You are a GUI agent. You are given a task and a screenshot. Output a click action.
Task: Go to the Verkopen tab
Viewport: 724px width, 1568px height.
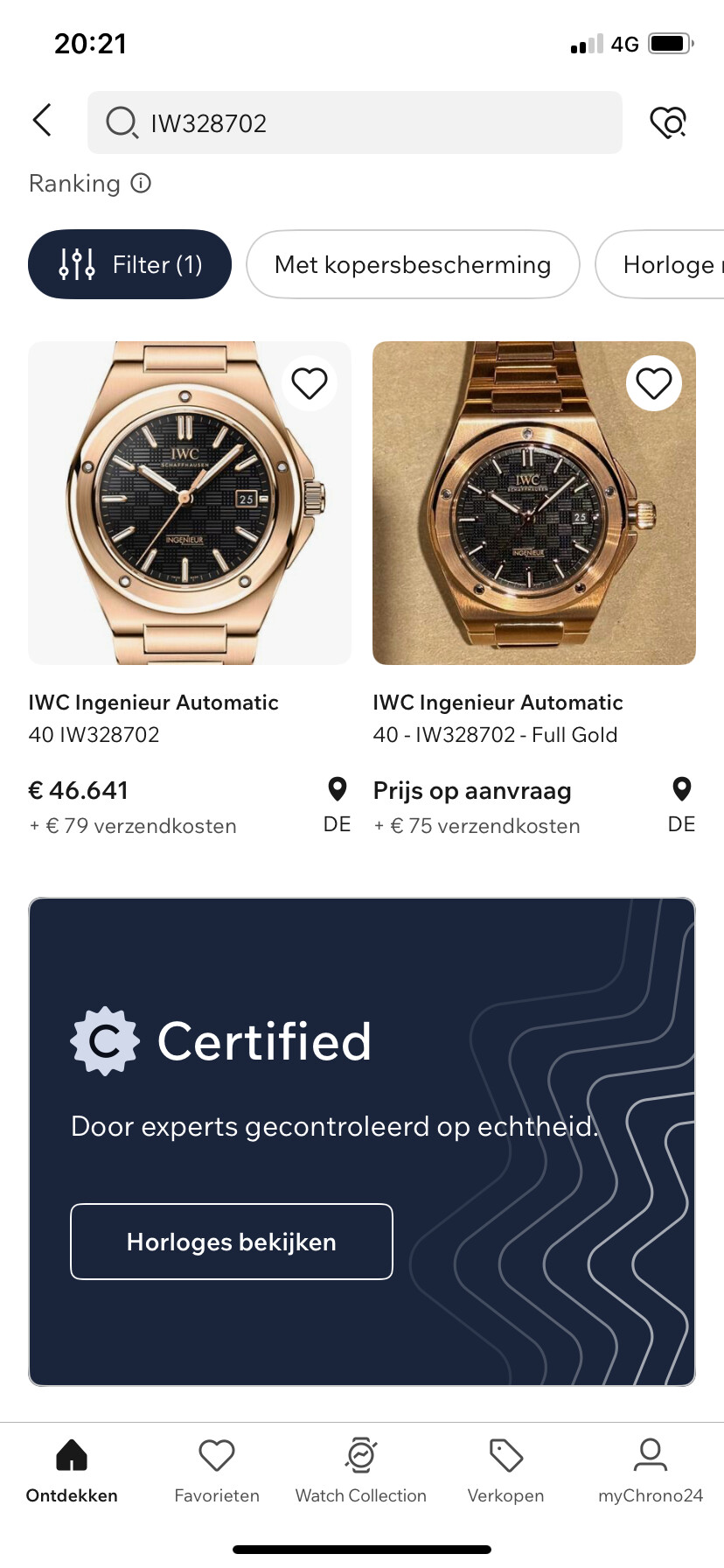[505, 1471]
